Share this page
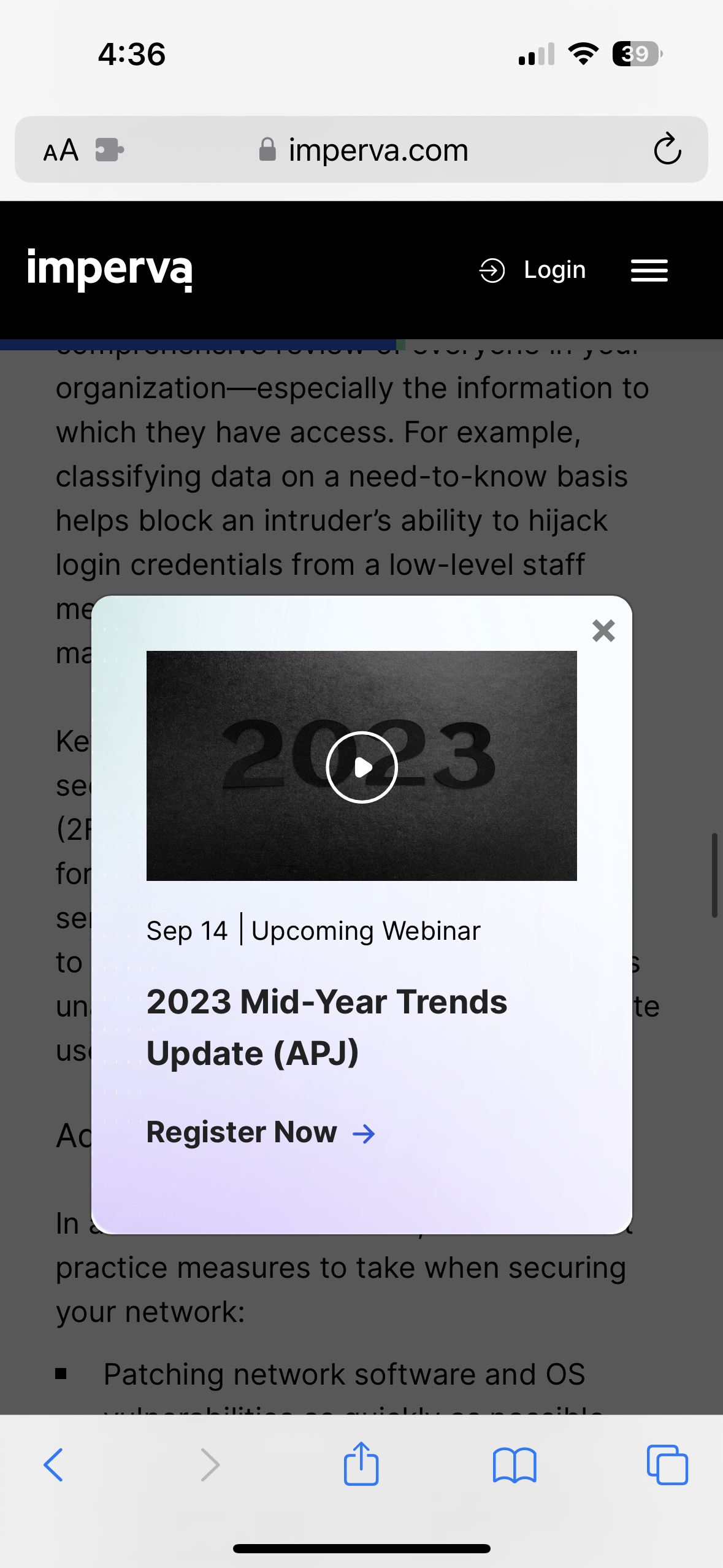The width and height of the screenshot is (723, 1568). tap(361, 1464)
